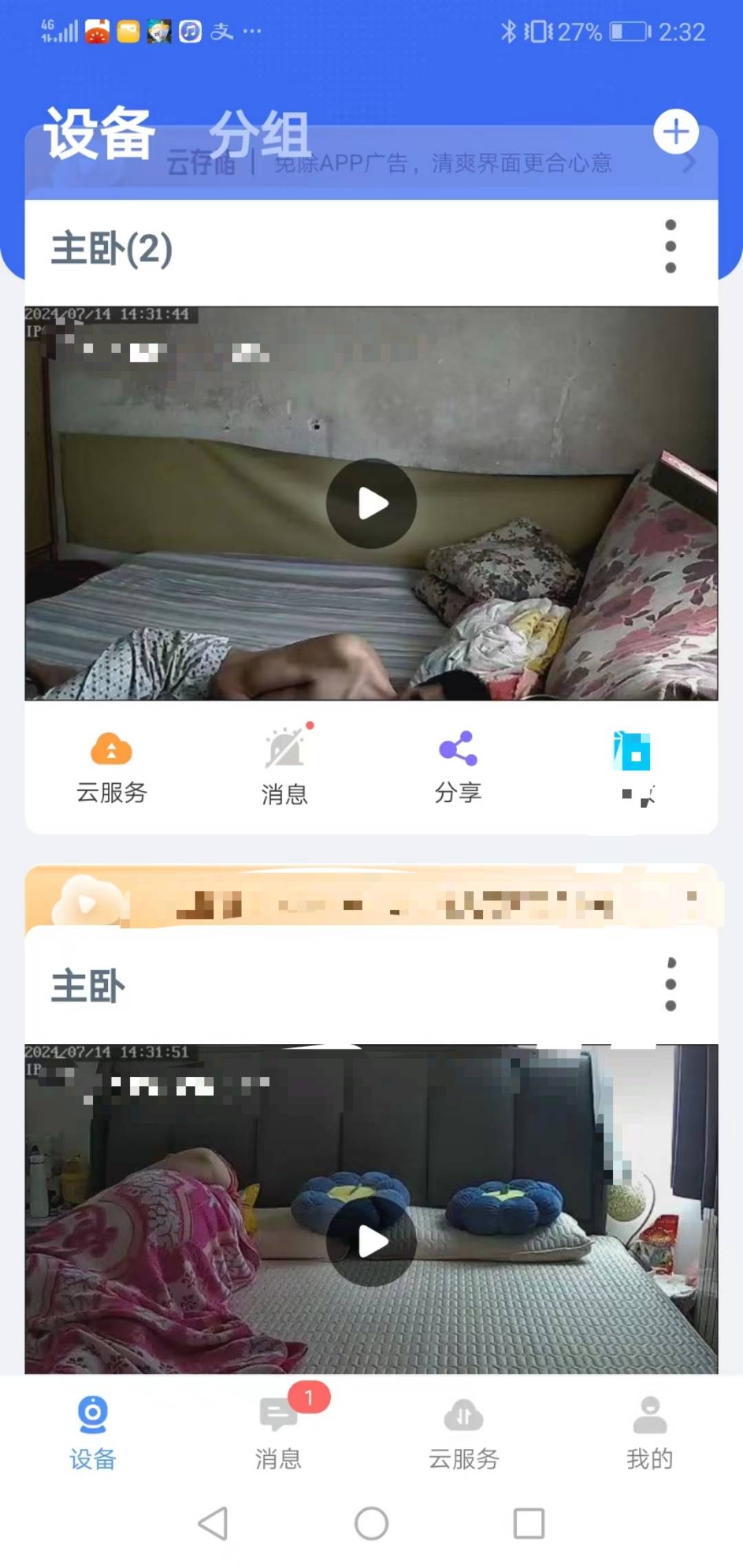Screen dimensions: 743x1568
Task: Tap the chevron on the 云存储 banner
Action: 691,163
